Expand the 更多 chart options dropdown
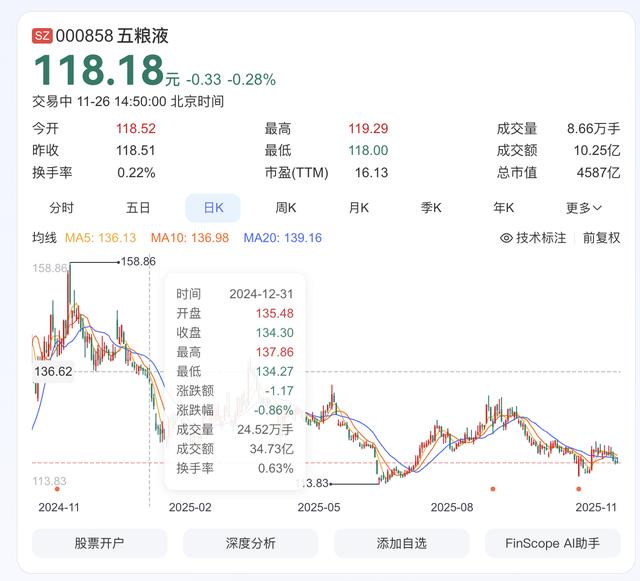The height and width of the screenshot is (581, 640). [584, 208]
